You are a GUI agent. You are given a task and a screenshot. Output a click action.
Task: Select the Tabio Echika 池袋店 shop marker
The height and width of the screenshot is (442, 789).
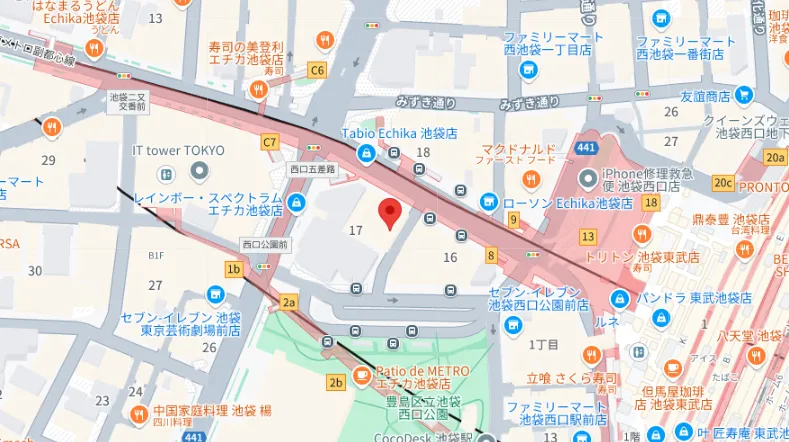pyautogui.click(x=367, y=152)
